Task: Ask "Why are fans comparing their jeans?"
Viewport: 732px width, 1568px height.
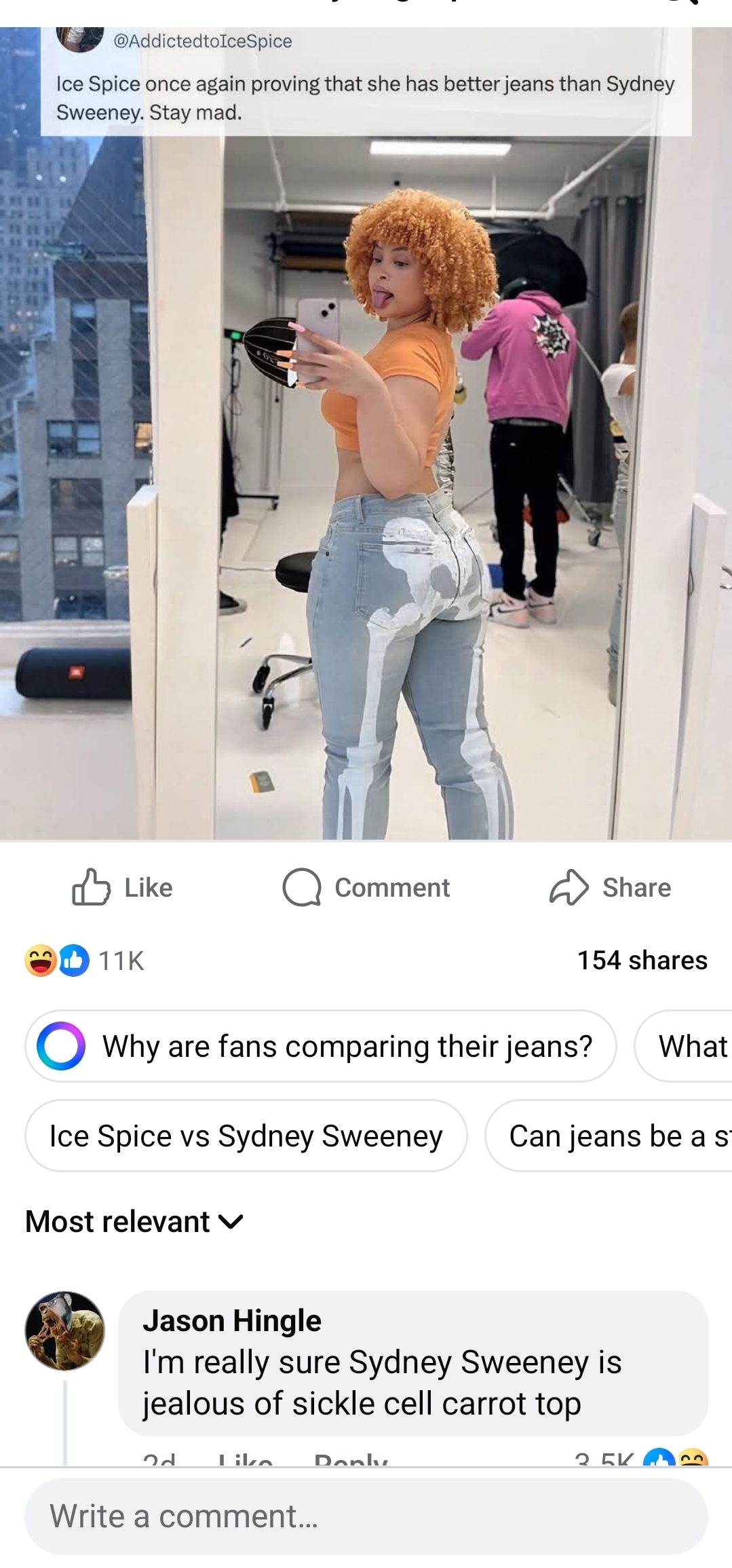Action: pyautogui.click(x=321, y=1046)
